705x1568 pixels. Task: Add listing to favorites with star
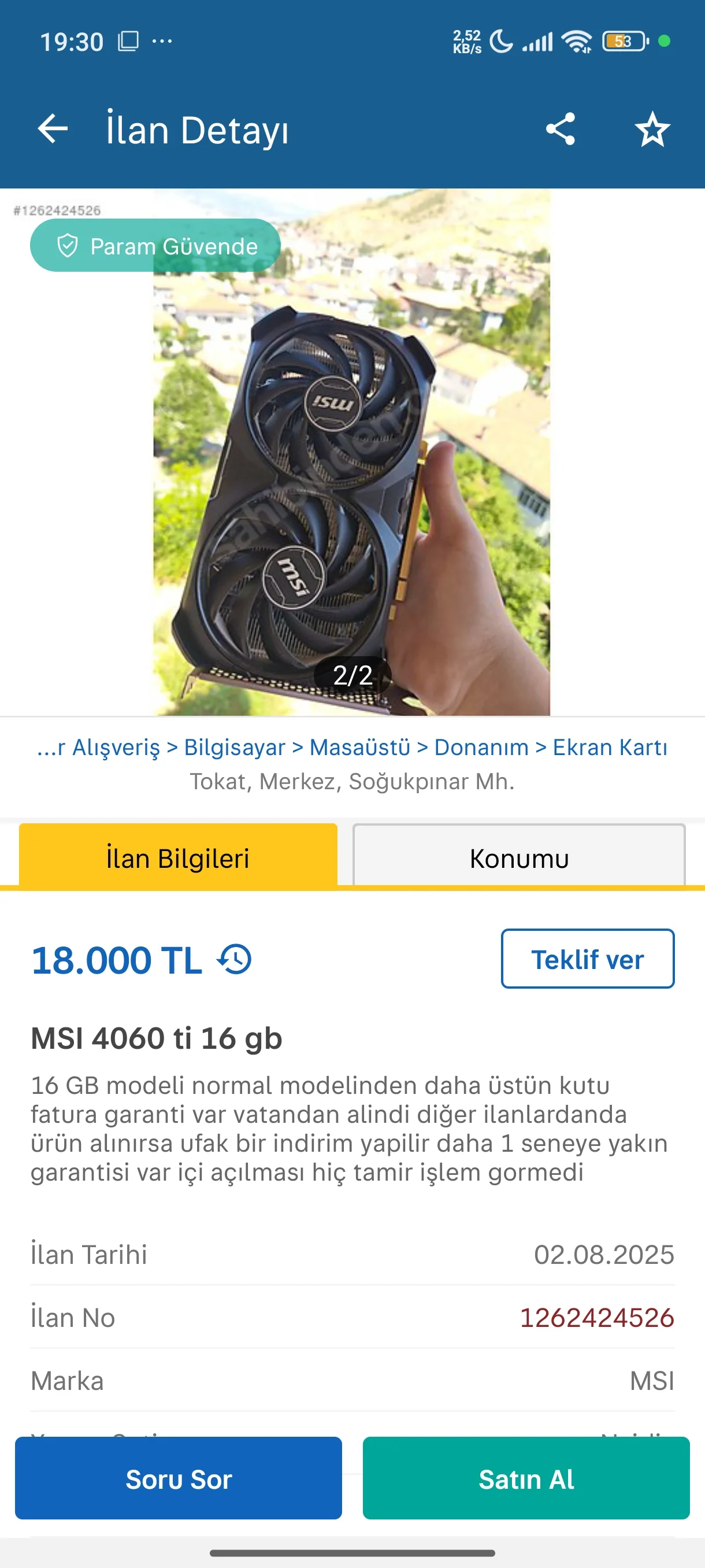pyautogui.click(x=652, y=129)
